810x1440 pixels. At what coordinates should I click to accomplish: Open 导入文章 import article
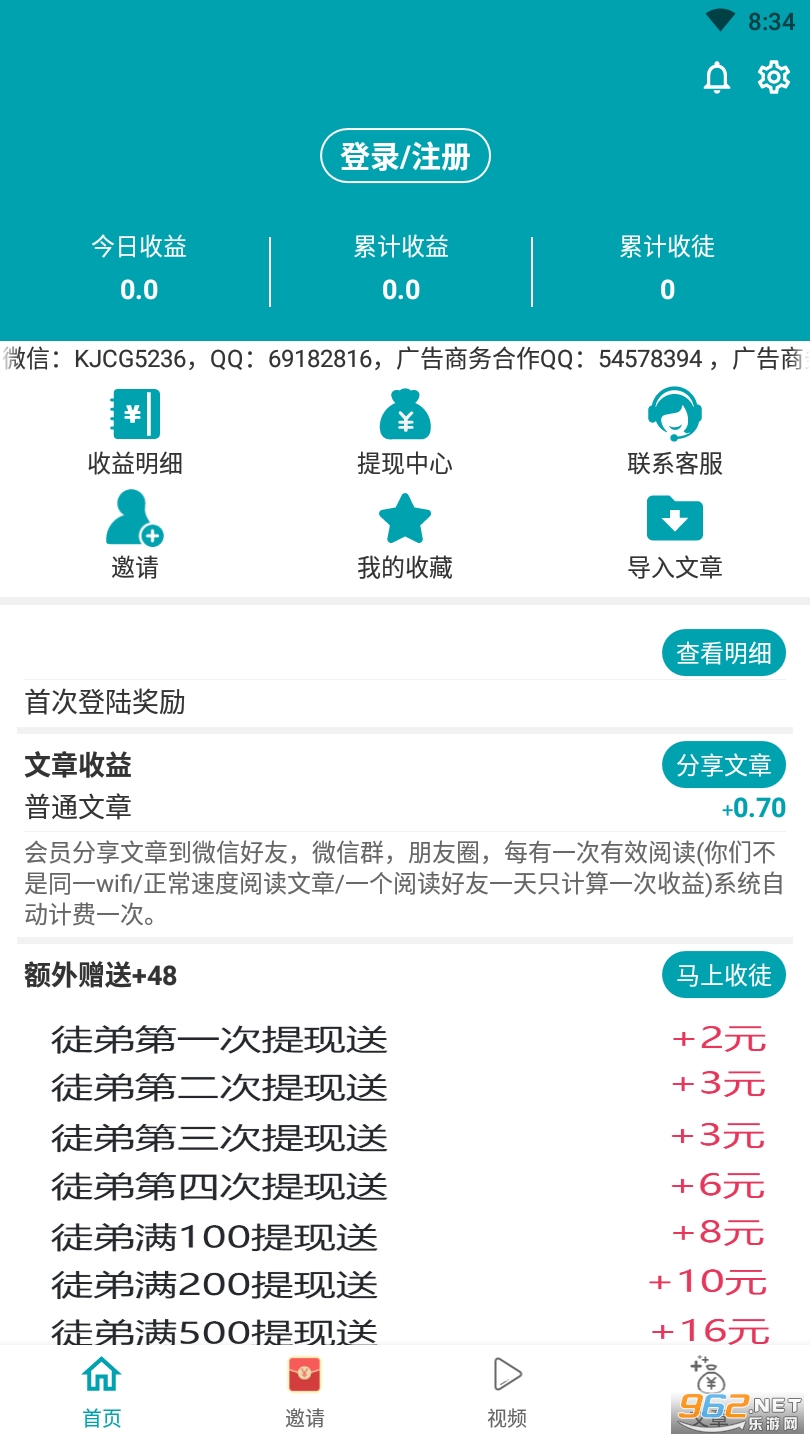(675, 536)
